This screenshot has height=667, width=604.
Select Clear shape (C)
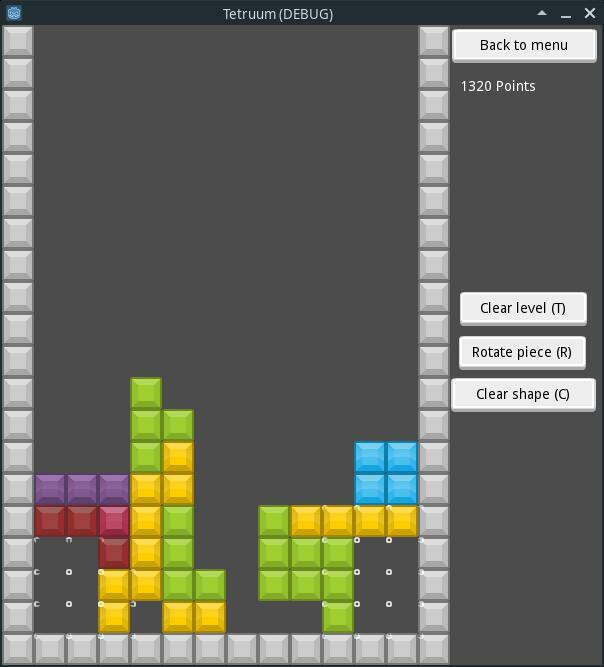click(522, 394)
